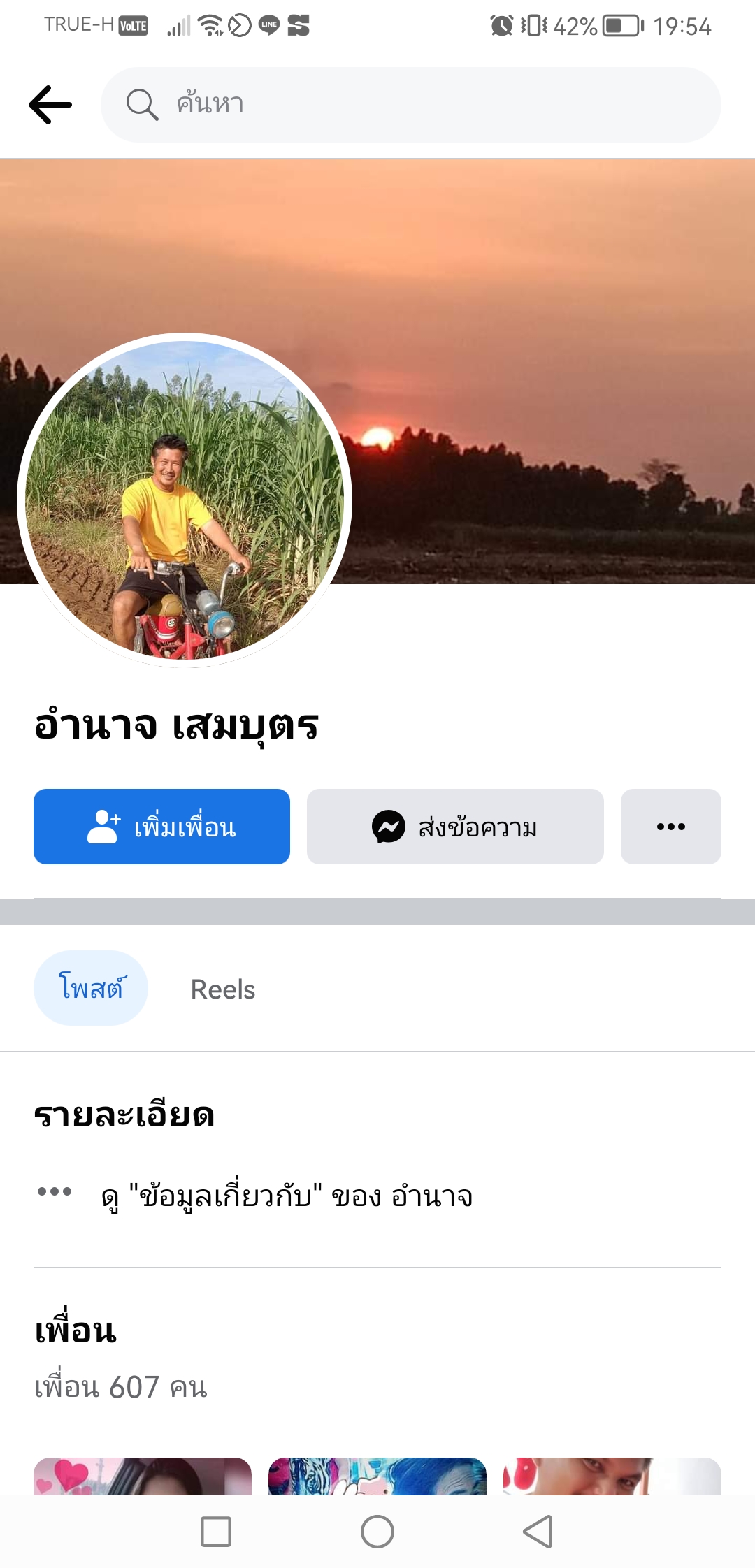Send a message via ส่งข้อความ
The width and height of the screenshot is (755, 1568).
point(455,827)
